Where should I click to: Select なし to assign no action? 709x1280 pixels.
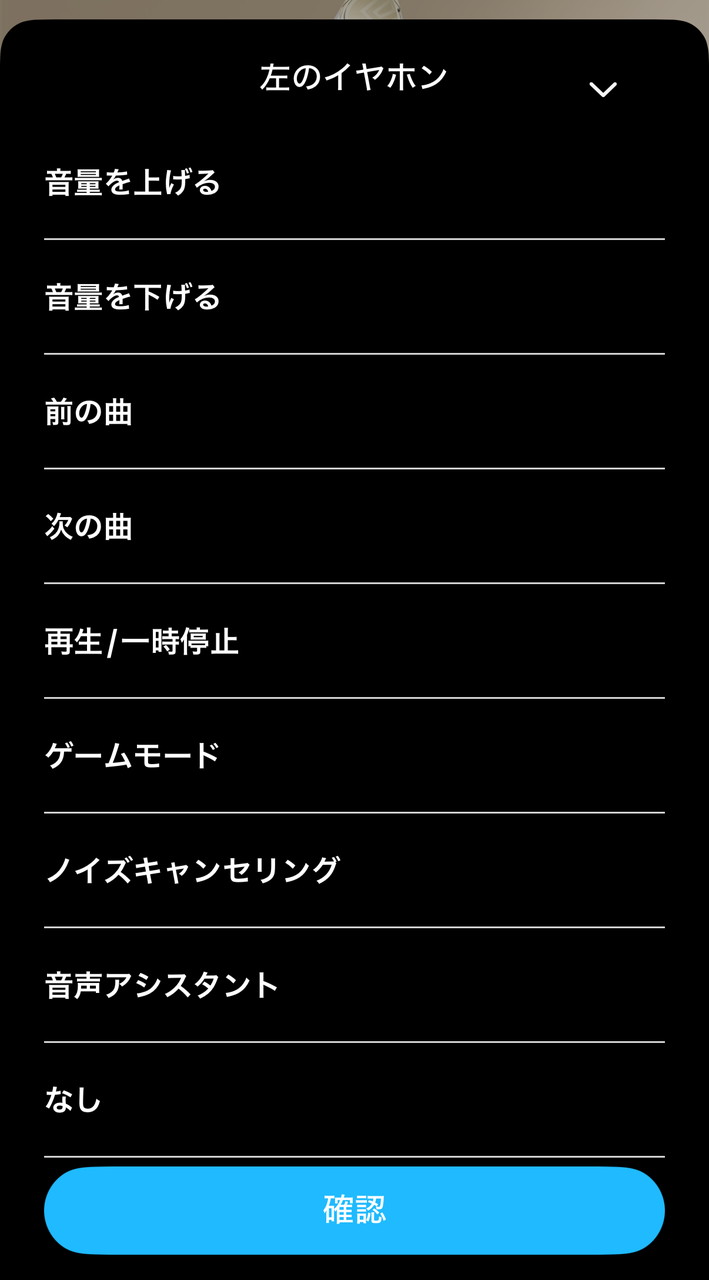[x=354, y=1100]
